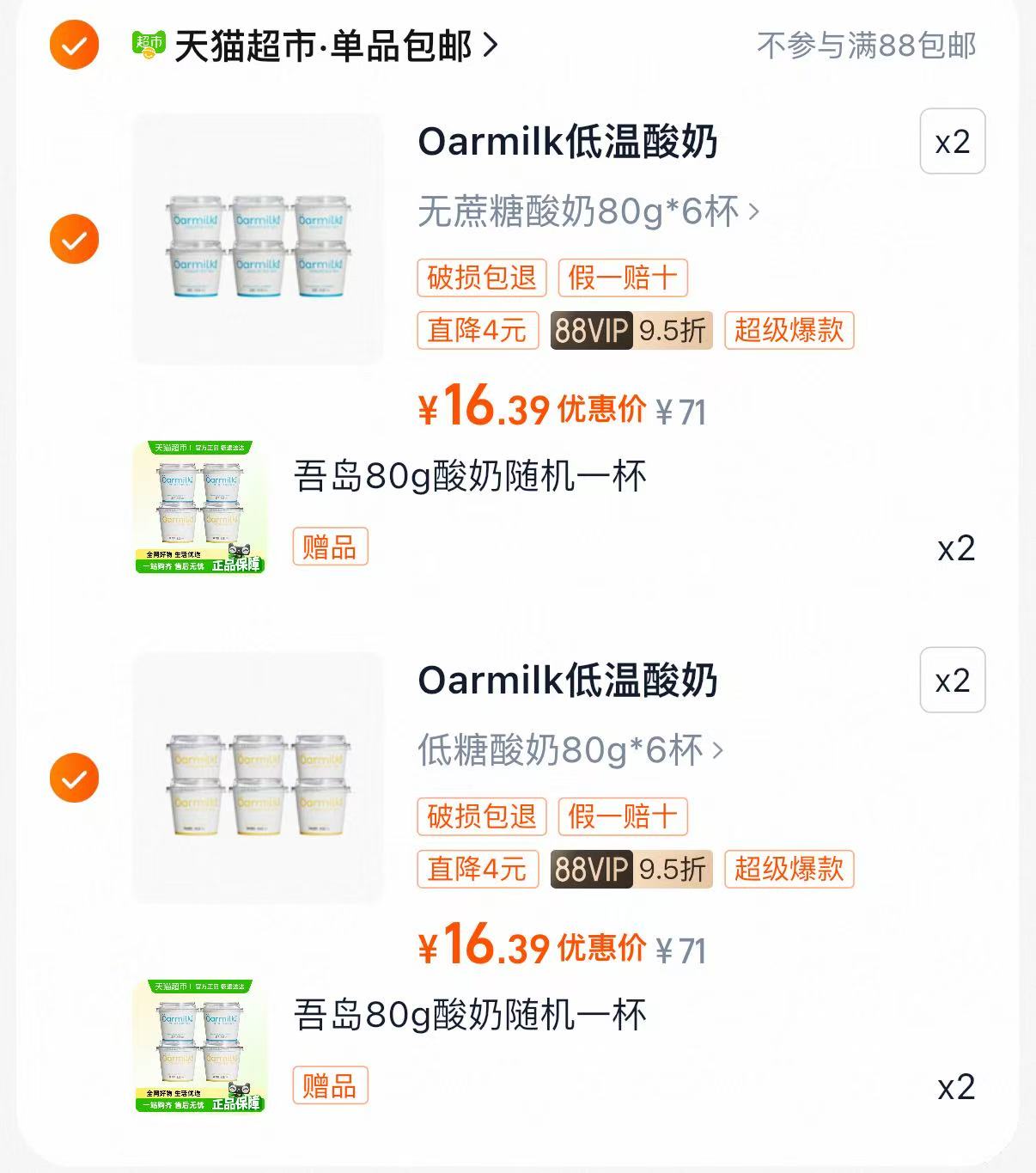Tap the 88VIP 9.5折 badge on 低糖酸奶
Image resolution: width=1036 pixels, height=1173 pixels.
click(x=631, y=870)
